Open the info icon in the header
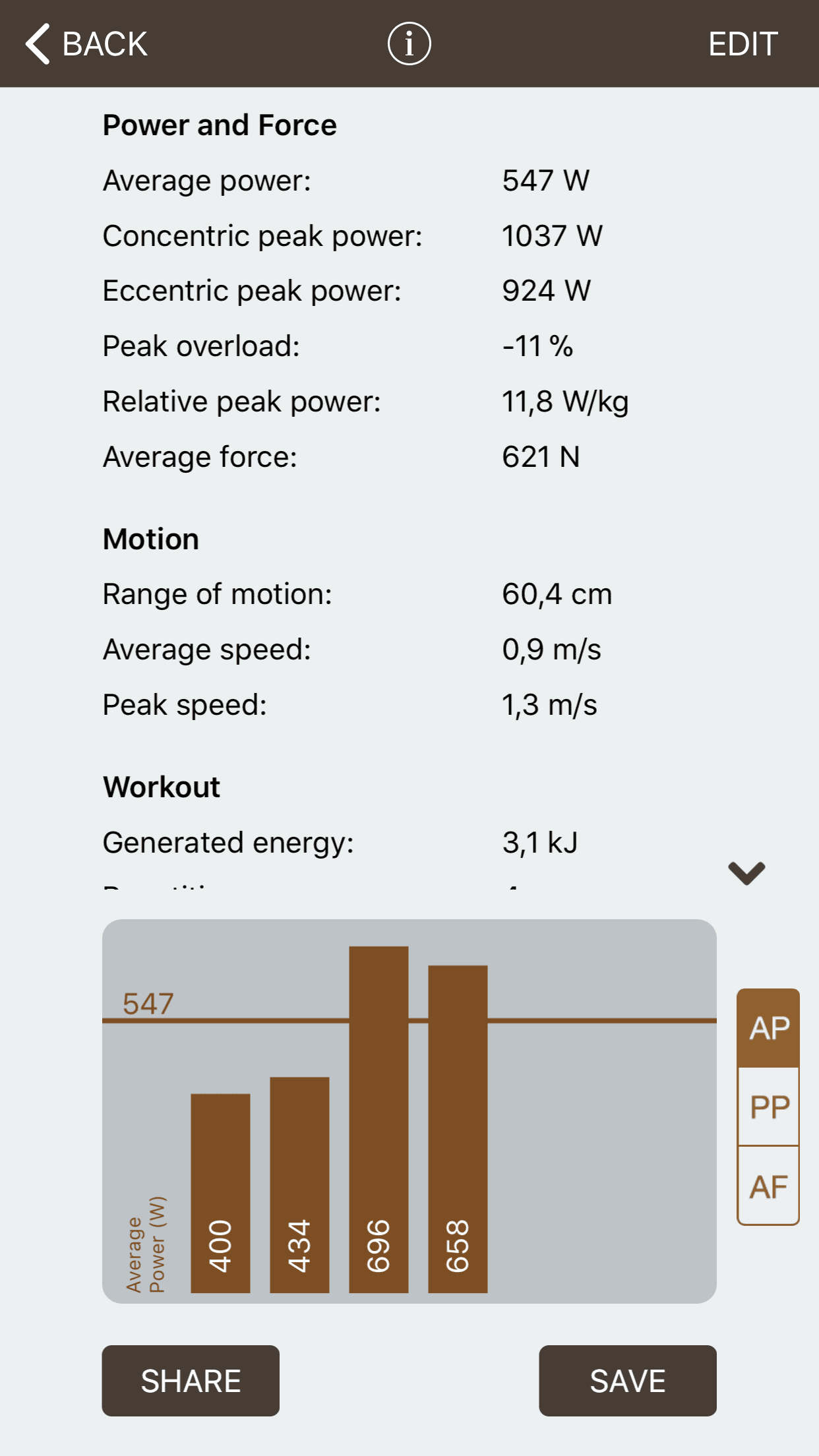Screen dimensions: 819x1456 pyautogui.click(x=409, y=44)
